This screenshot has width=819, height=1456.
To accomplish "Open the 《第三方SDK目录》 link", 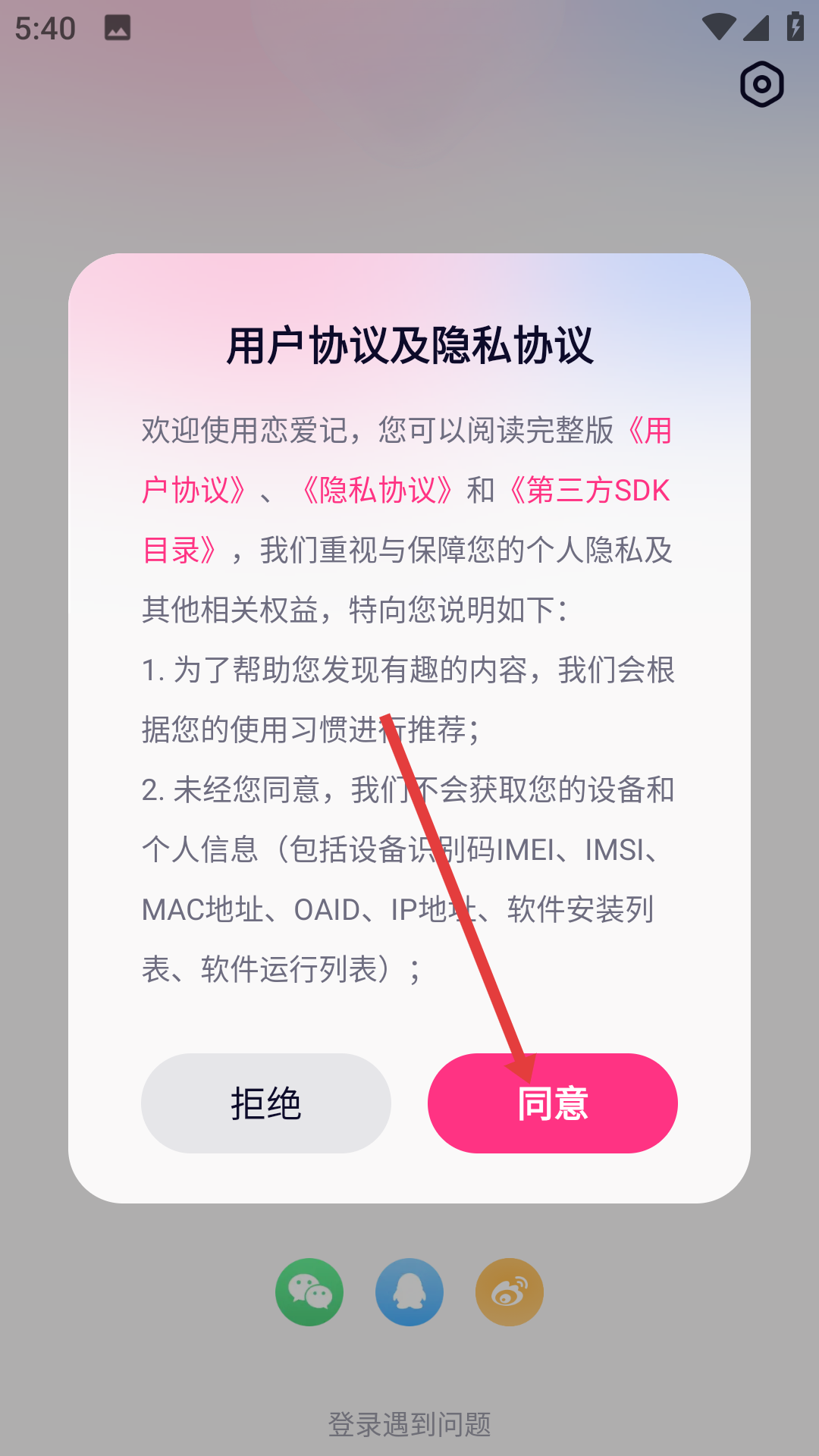I will tap(588, 491).
